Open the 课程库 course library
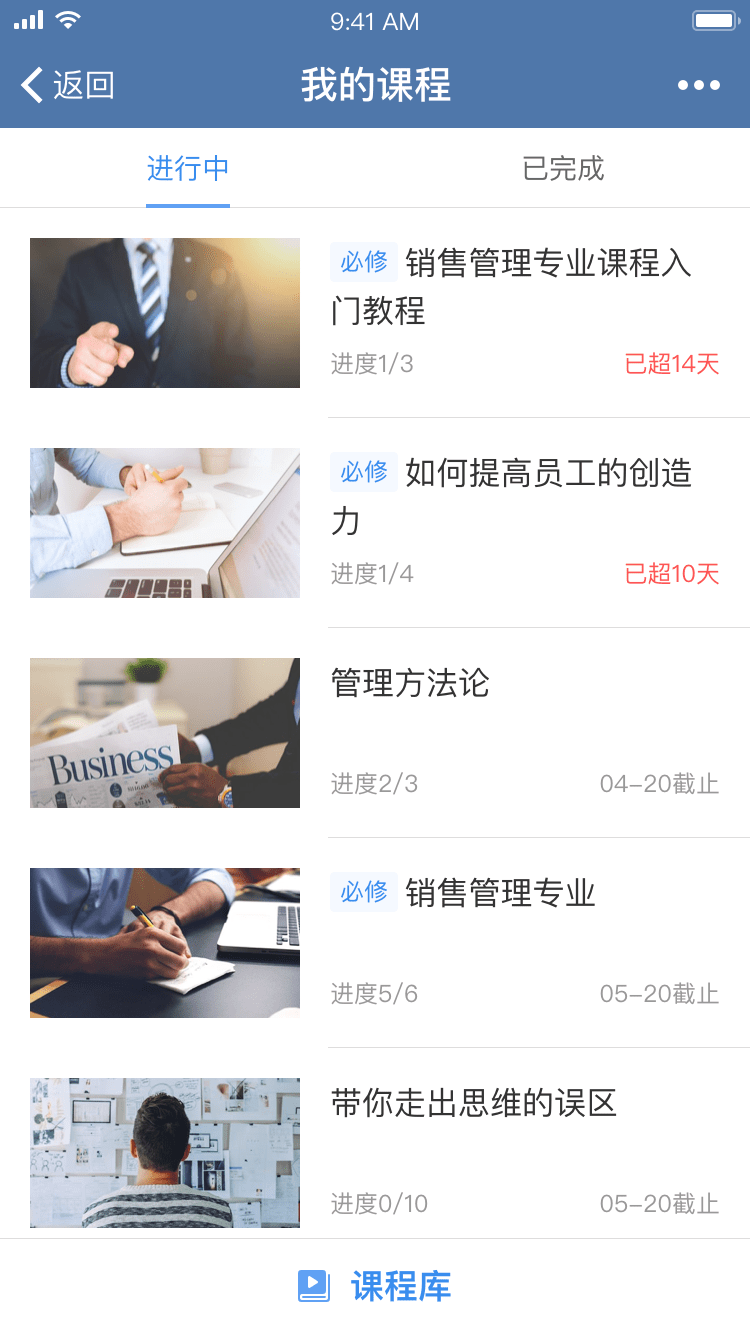The image size is (750, 1334). point(375,1286)
